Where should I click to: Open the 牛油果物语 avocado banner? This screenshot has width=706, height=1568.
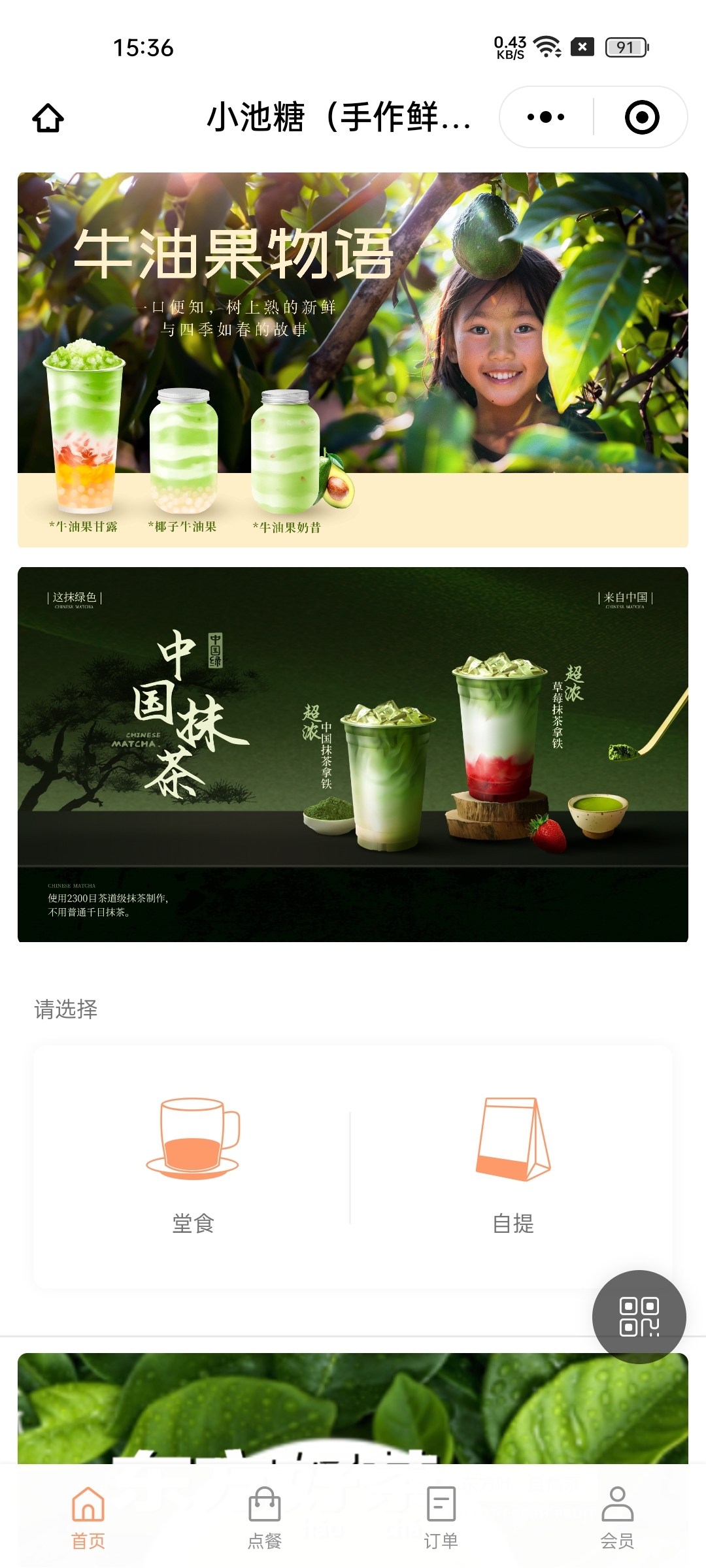(x=353, y=359)
